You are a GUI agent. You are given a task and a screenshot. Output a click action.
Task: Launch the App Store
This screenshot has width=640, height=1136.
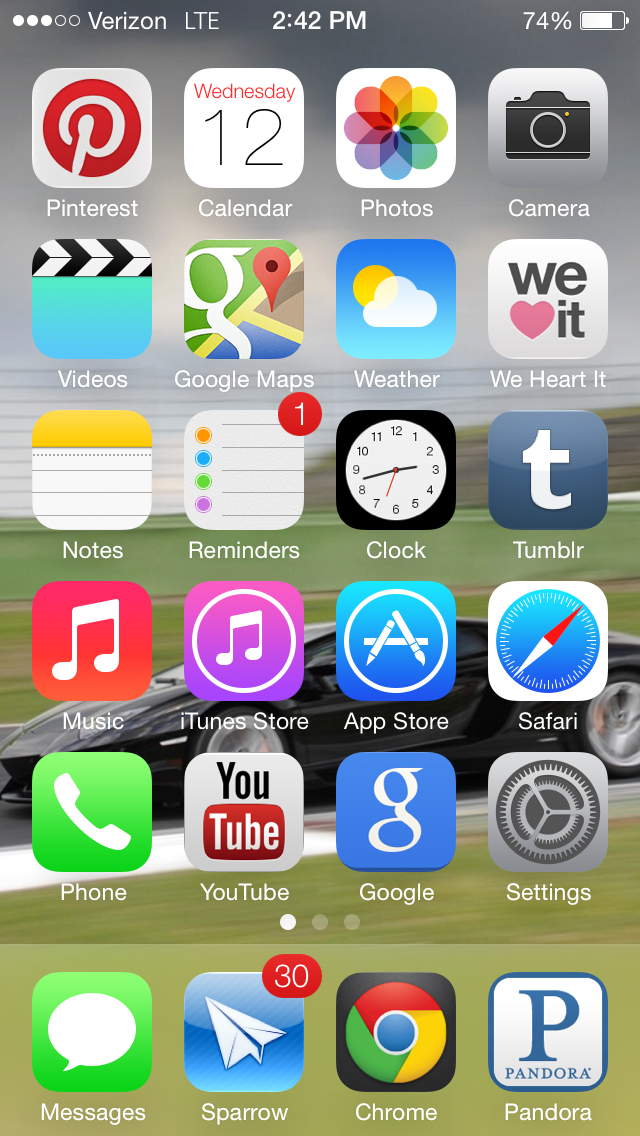(396, 641)
